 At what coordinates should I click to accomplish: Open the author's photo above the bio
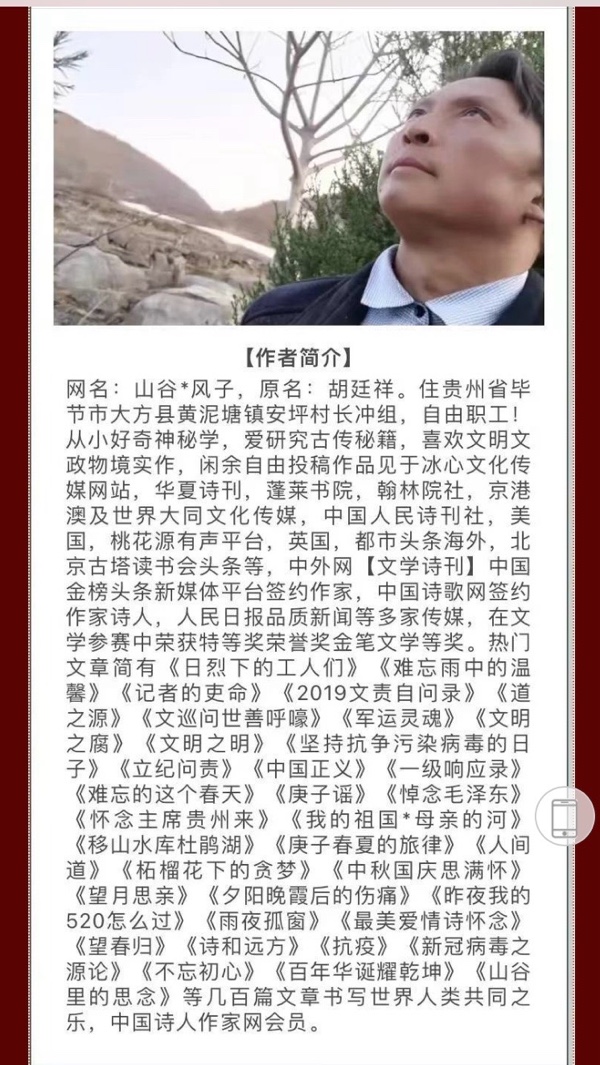(299, 178)
